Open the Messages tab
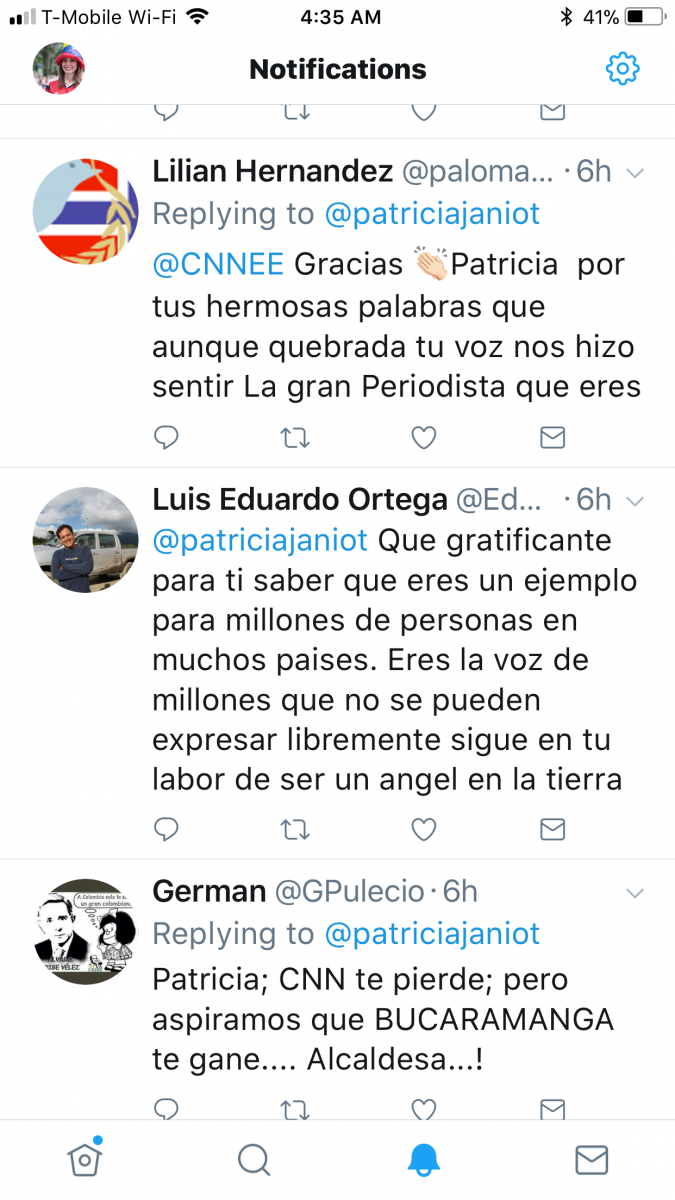This screenshot has width=675, height=1200. [592, 1160]
